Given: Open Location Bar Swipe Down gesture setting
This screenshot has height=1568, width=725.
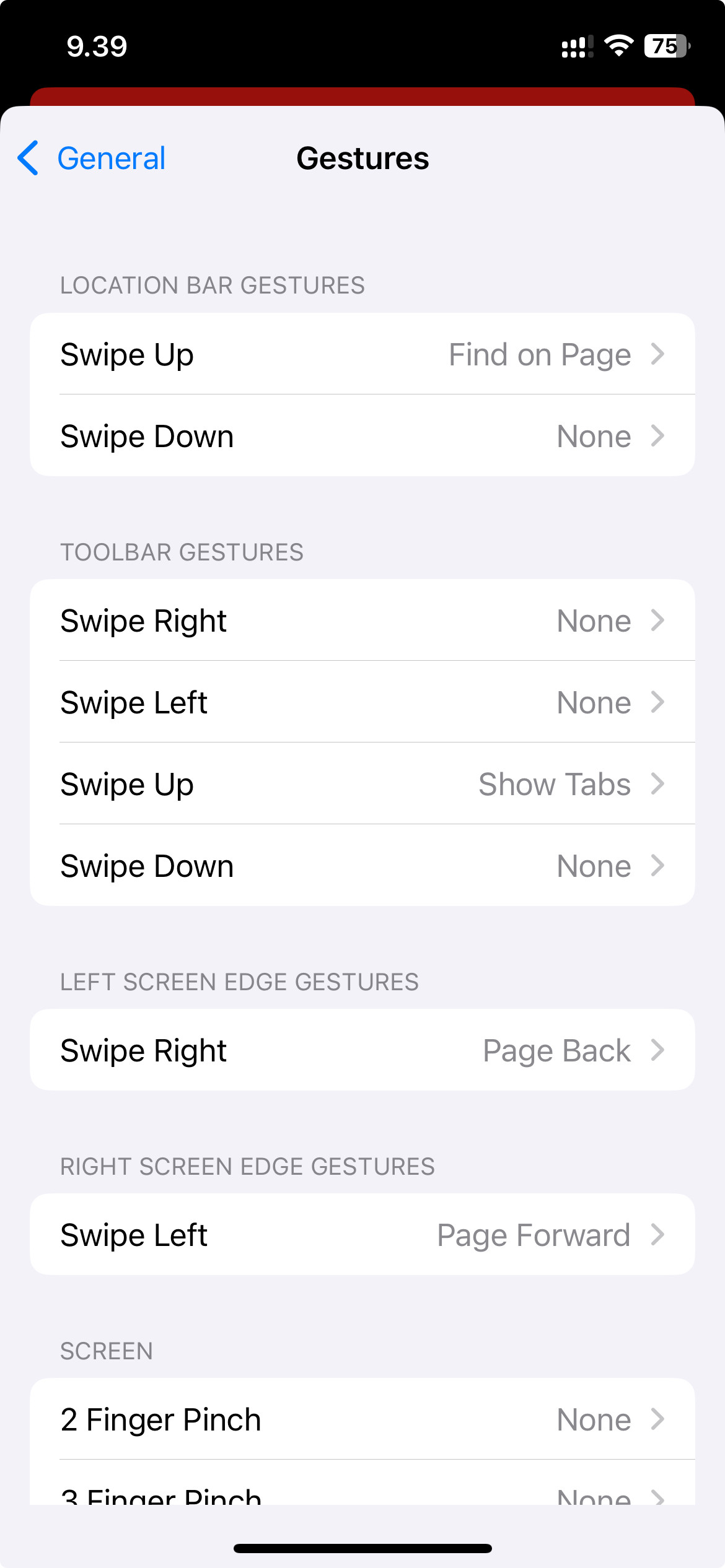Looking at the screenshot, I should [362, 436].
